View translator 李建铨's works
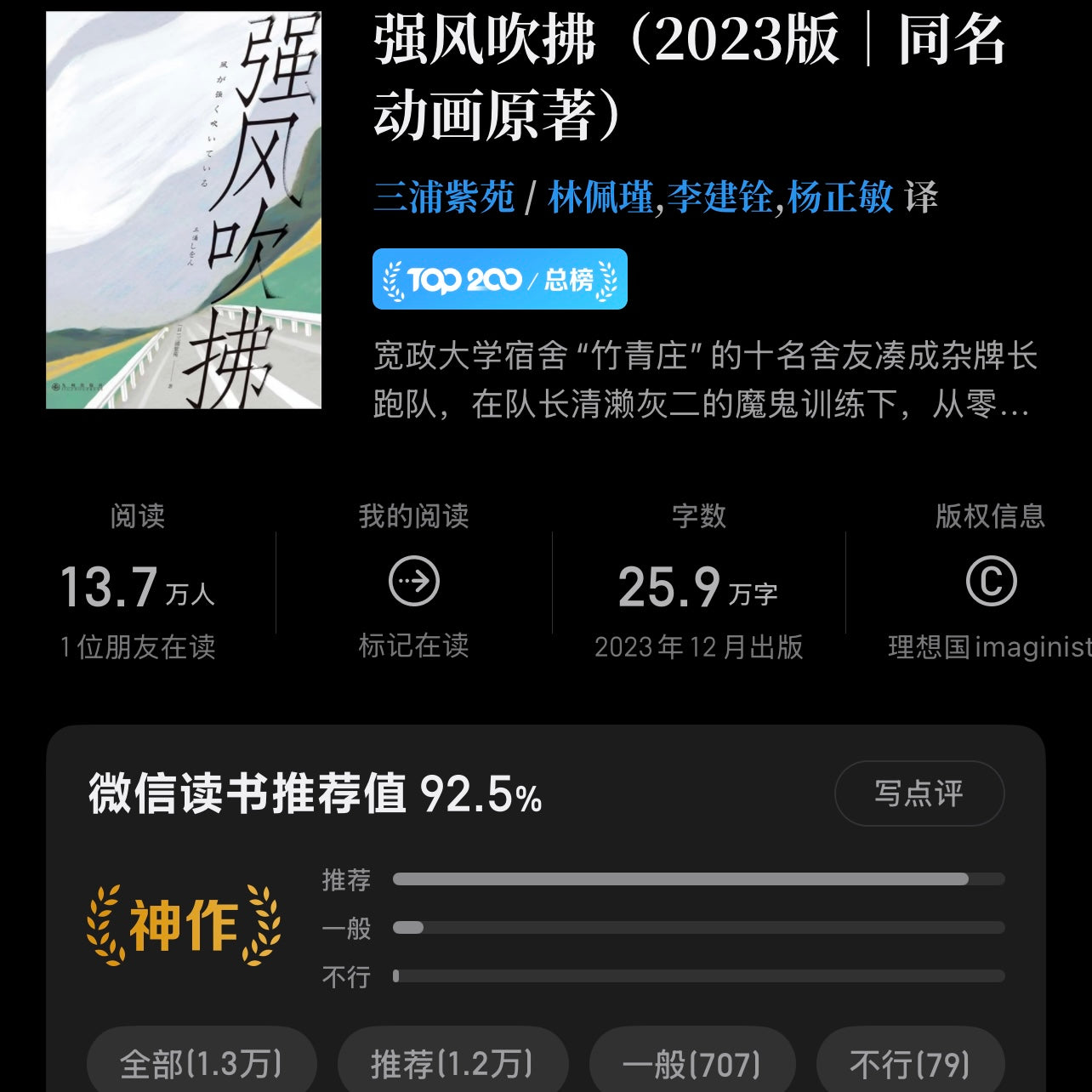The image size is (1092, 1092). [x=719, y=197]
